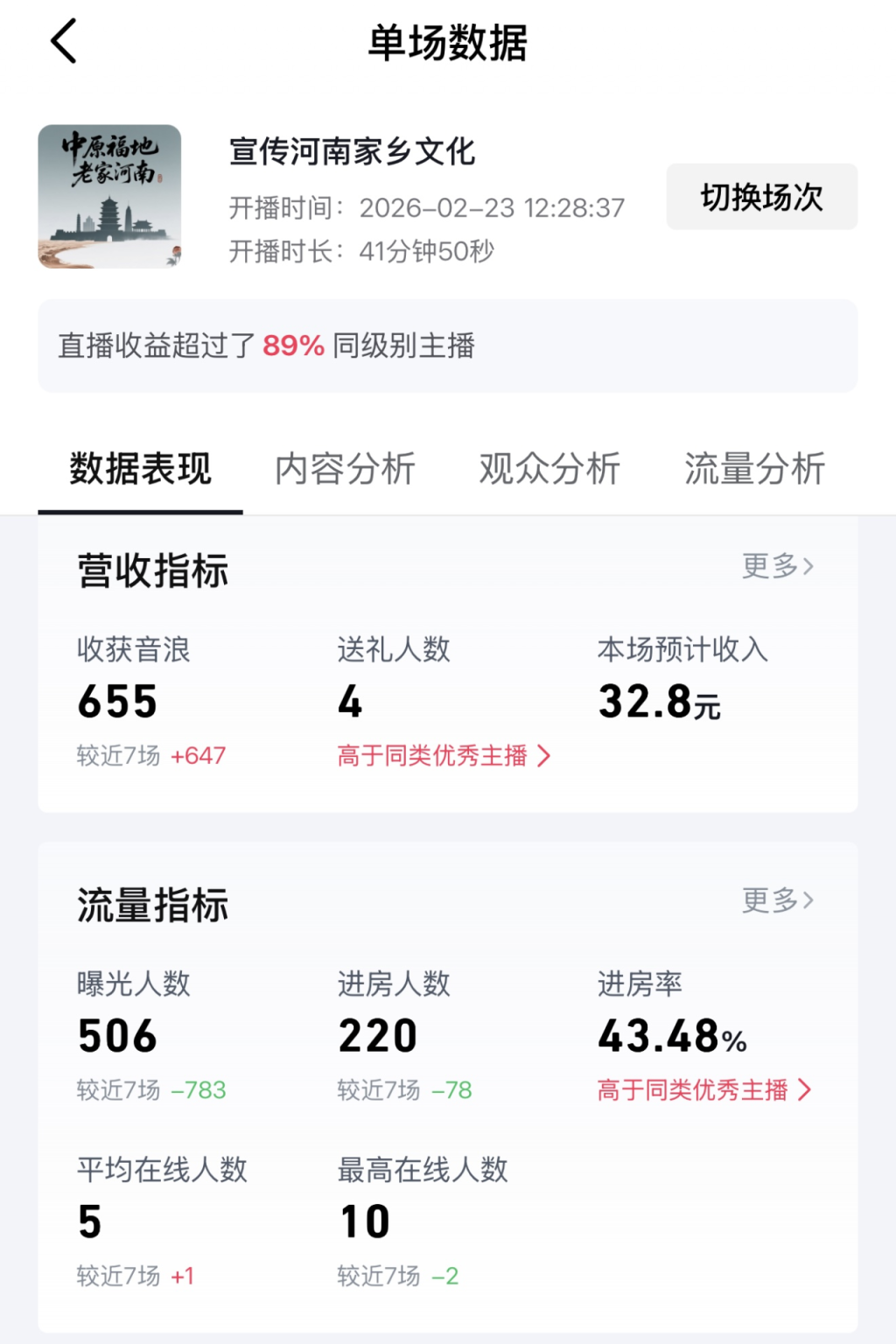Tap the 切换场次 button
This screenshot has width=896, height=1344.
(761, 197)
